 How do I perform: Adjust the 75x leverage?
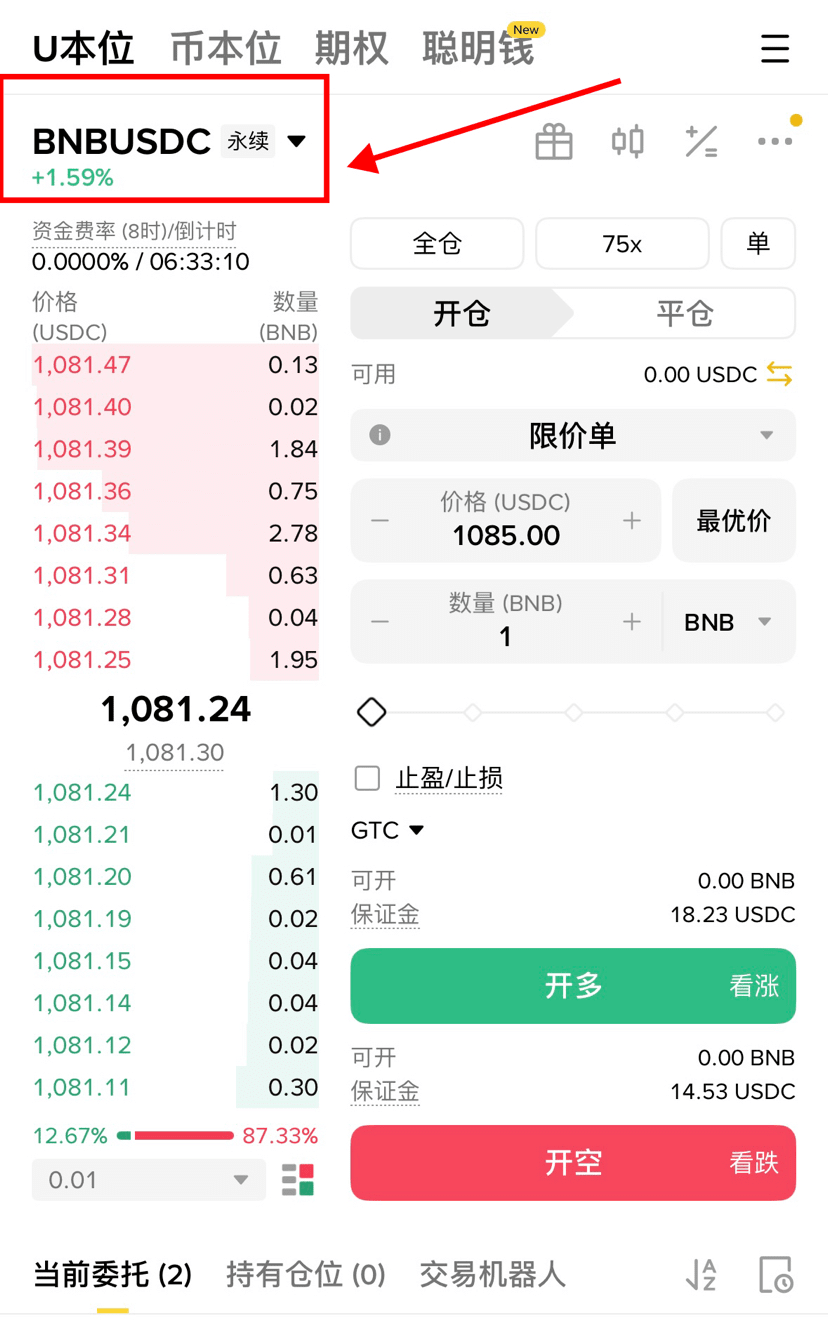622,243
